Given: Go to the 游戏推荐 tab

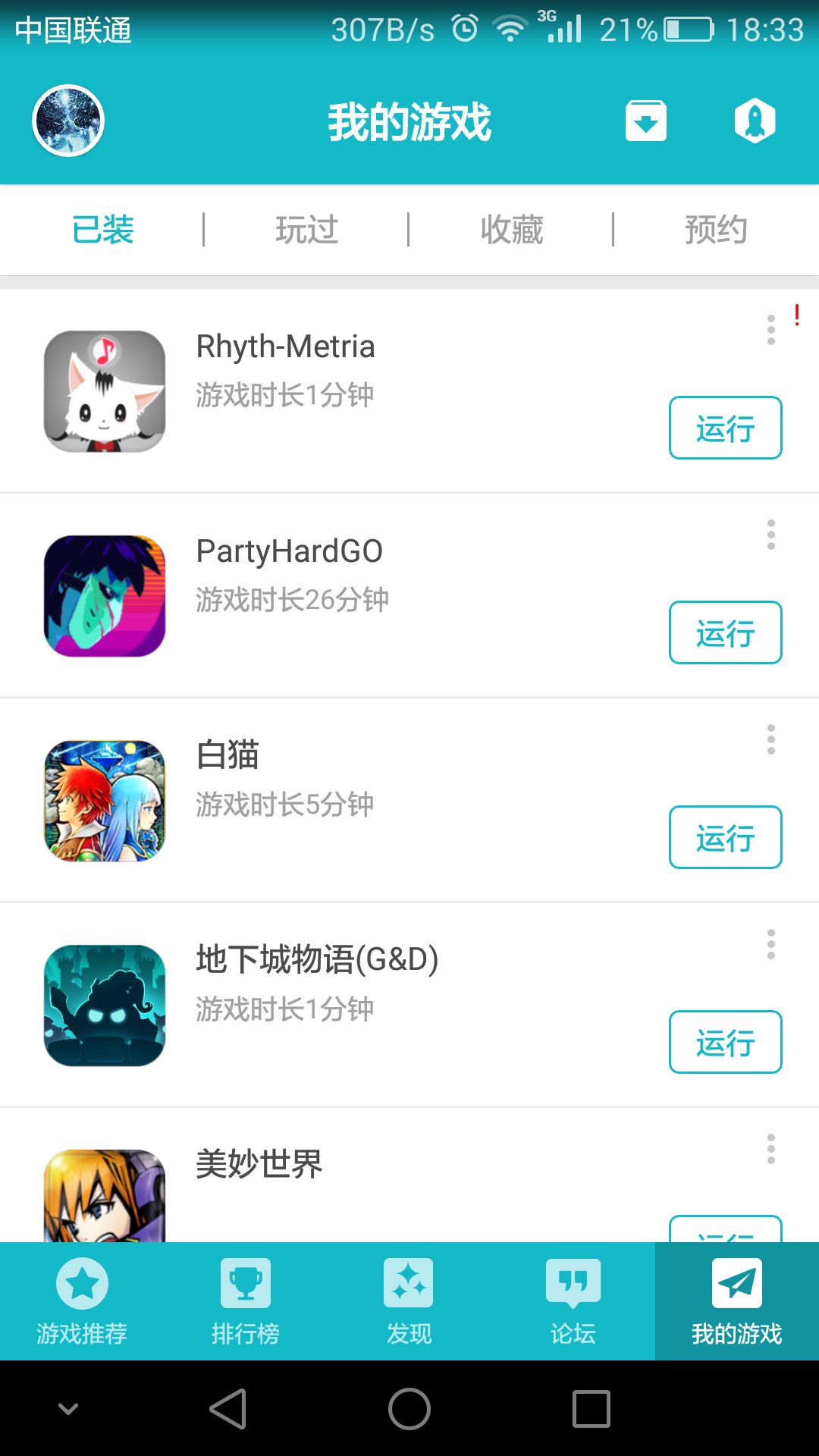Looking at the screenshot, I should (82, 1301).
